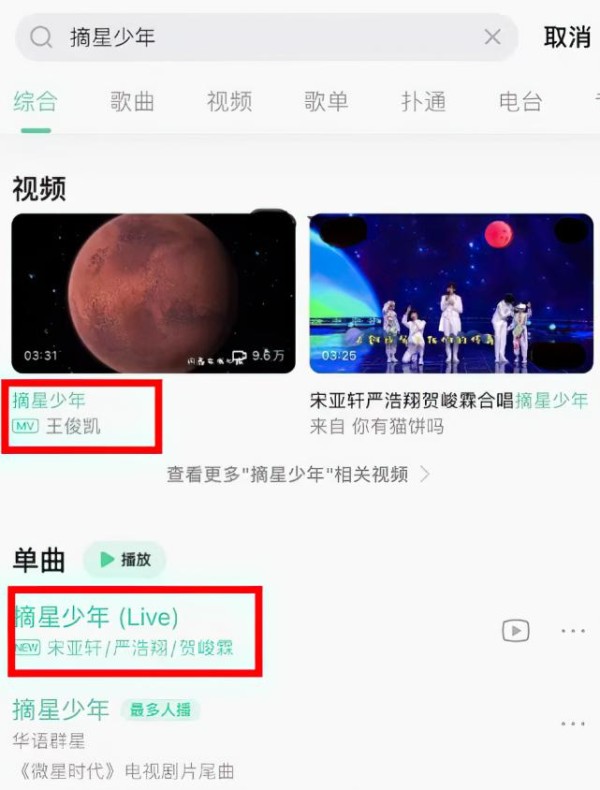Open more options for 华语群星 摘星少年

coord(572,724)
